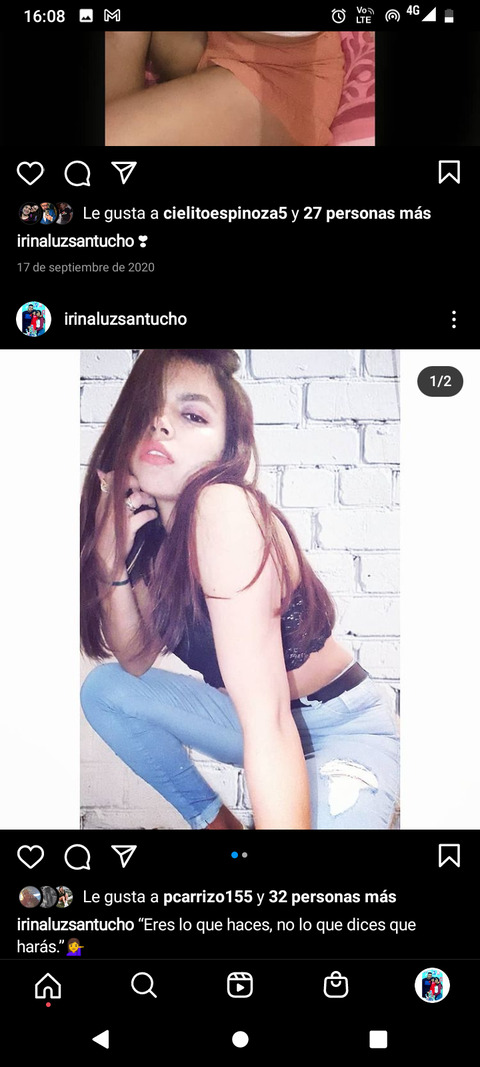The width and height of the screenshot is (480, 1067).
Task: Send the post liked by pcarrizo155
Action: 124,856
